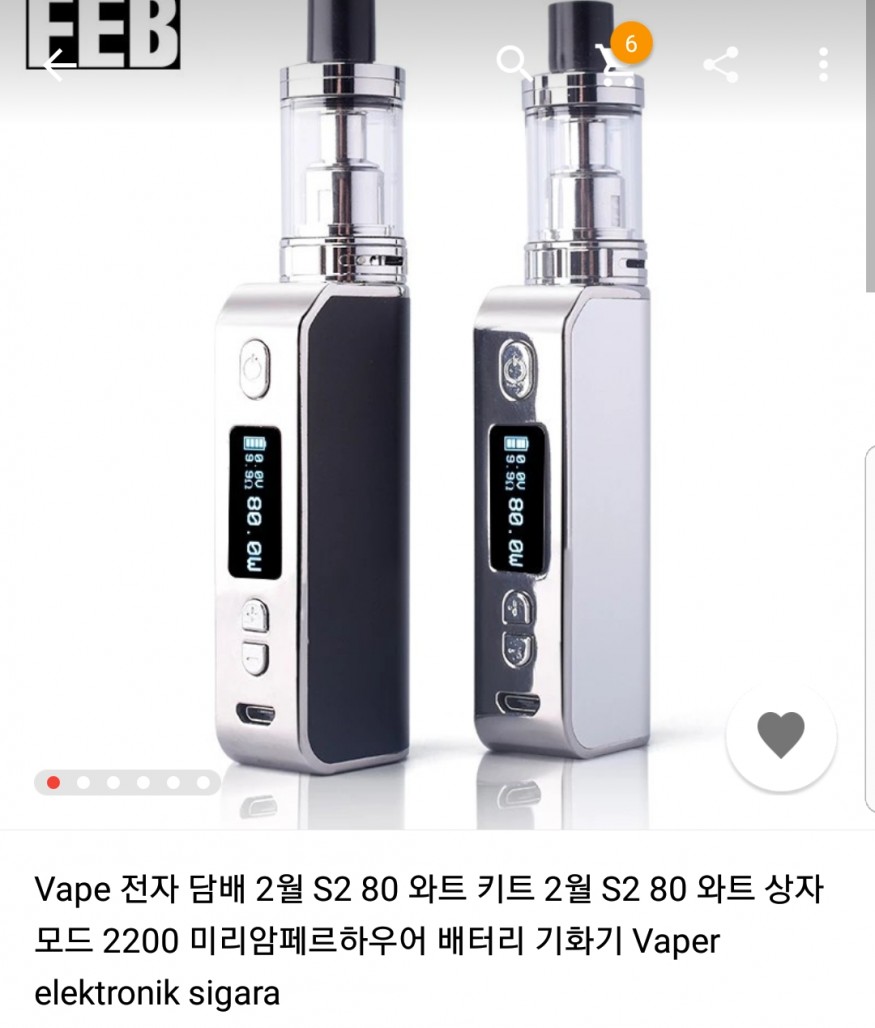This screenshot has height=1028, width=875.
Task: Open the vape product image
Action: pyautogui.click(x=437, y=420)
